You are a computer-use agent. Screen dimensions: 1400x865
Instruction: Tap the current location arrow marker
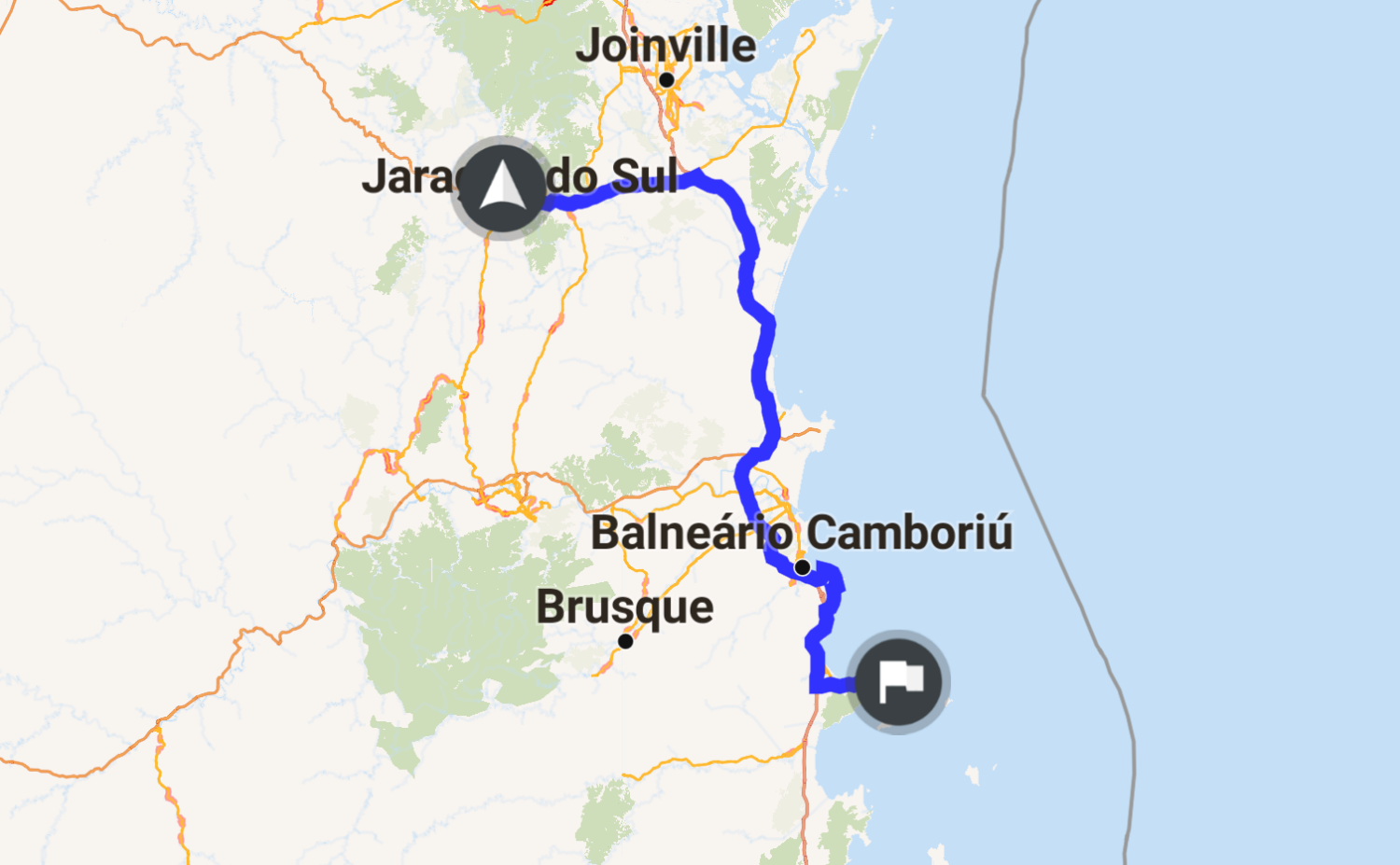[502, 188]
